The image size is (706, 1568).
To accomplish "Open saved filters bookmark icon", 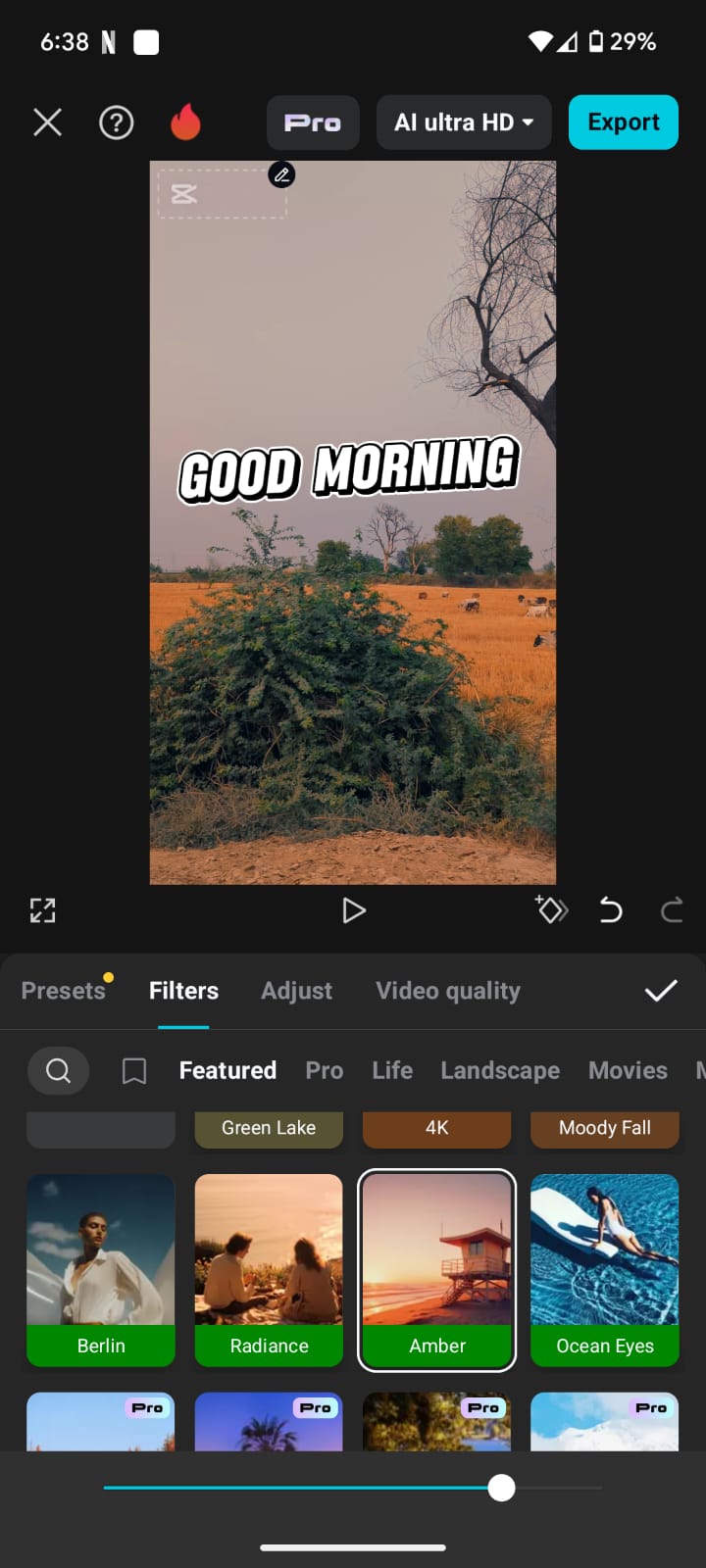I will point(134,1071).
